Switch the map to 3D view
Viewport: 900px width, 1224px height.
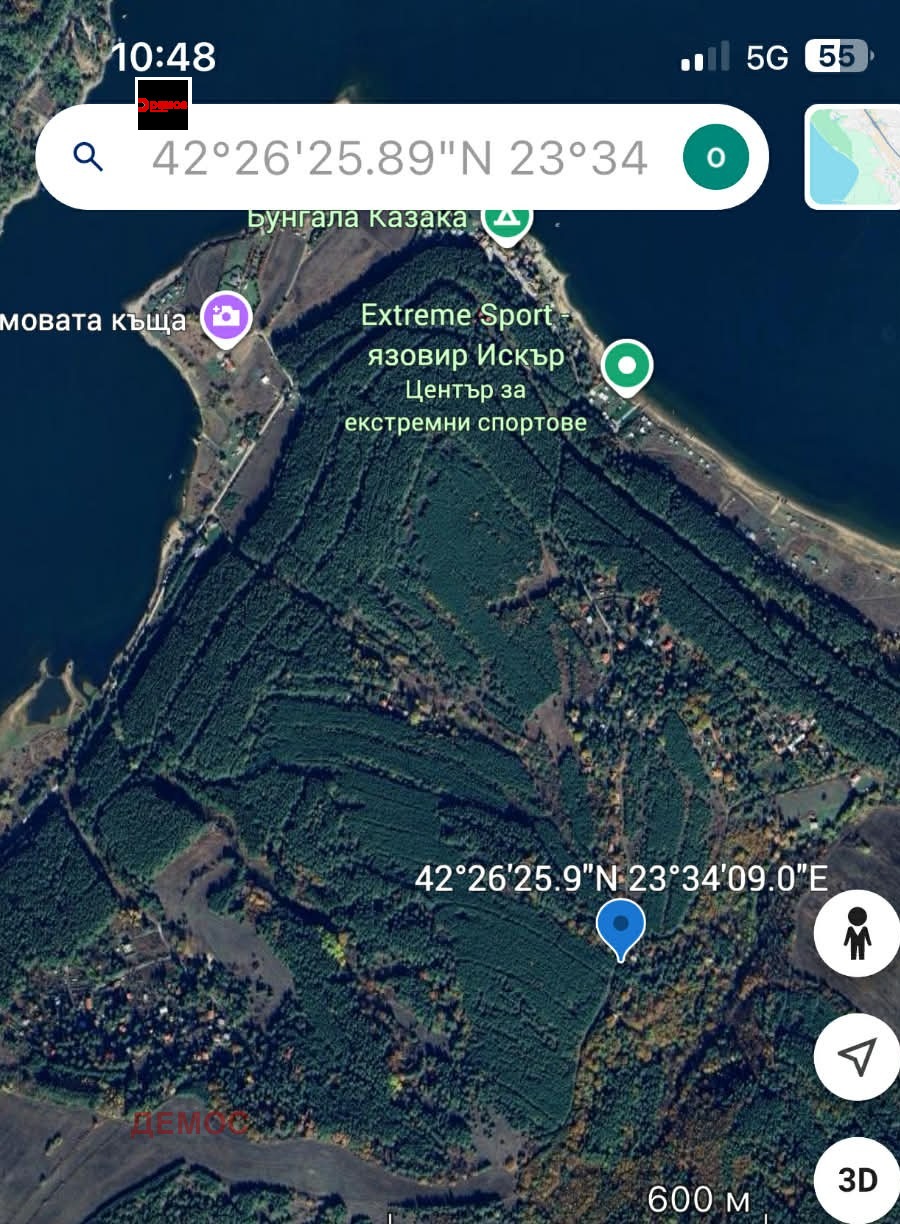tap(857, 1180)
